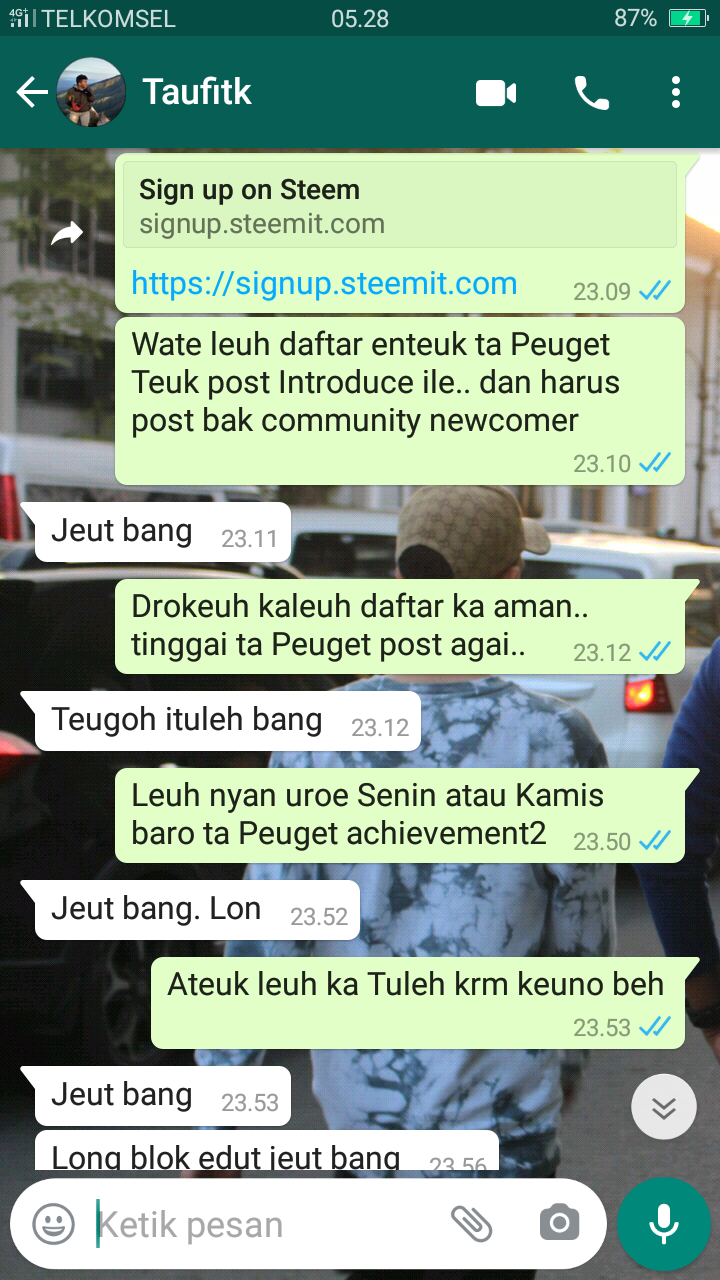
Task: Open the Sign up on Steem preview
Action: point(400,205)
